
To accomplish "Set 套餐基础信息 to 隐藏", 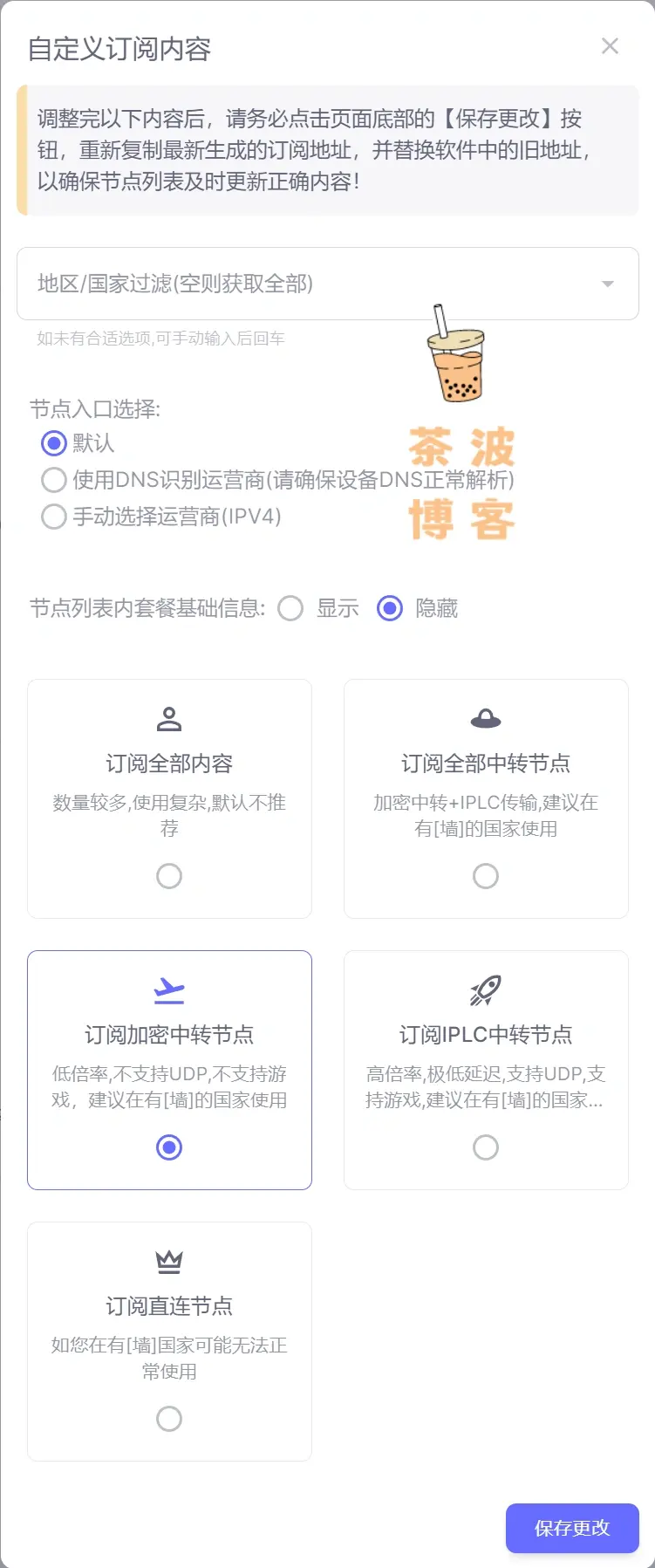I will coord(389,608).
